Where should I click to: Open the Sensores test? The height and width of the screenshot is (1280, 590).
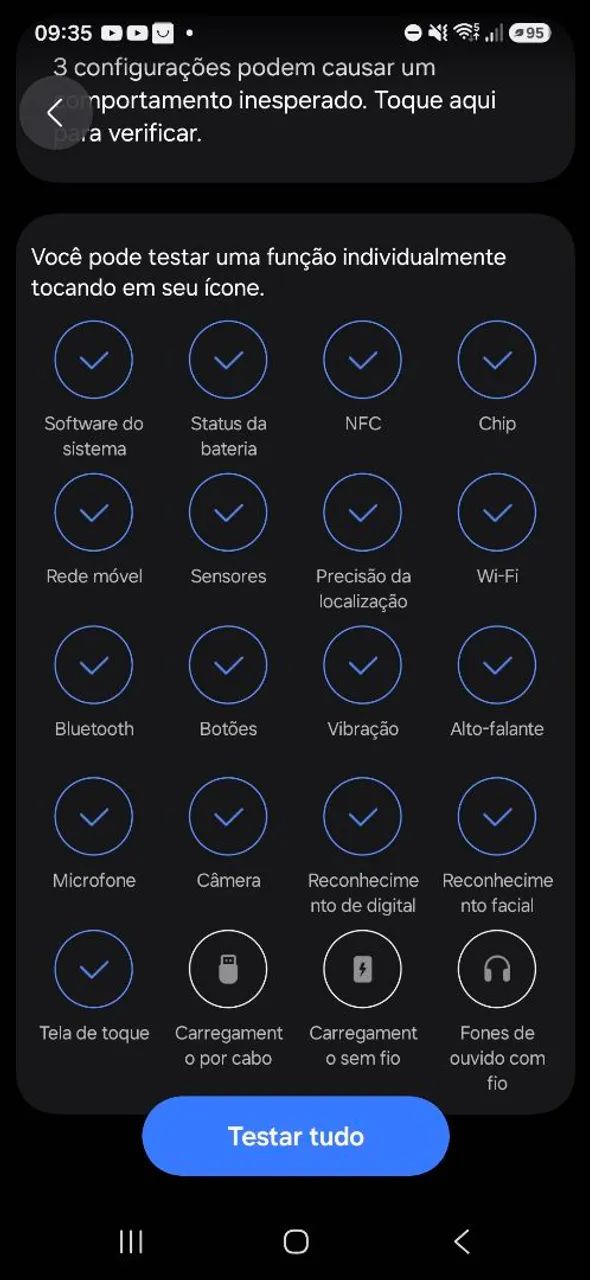point(228,513)
